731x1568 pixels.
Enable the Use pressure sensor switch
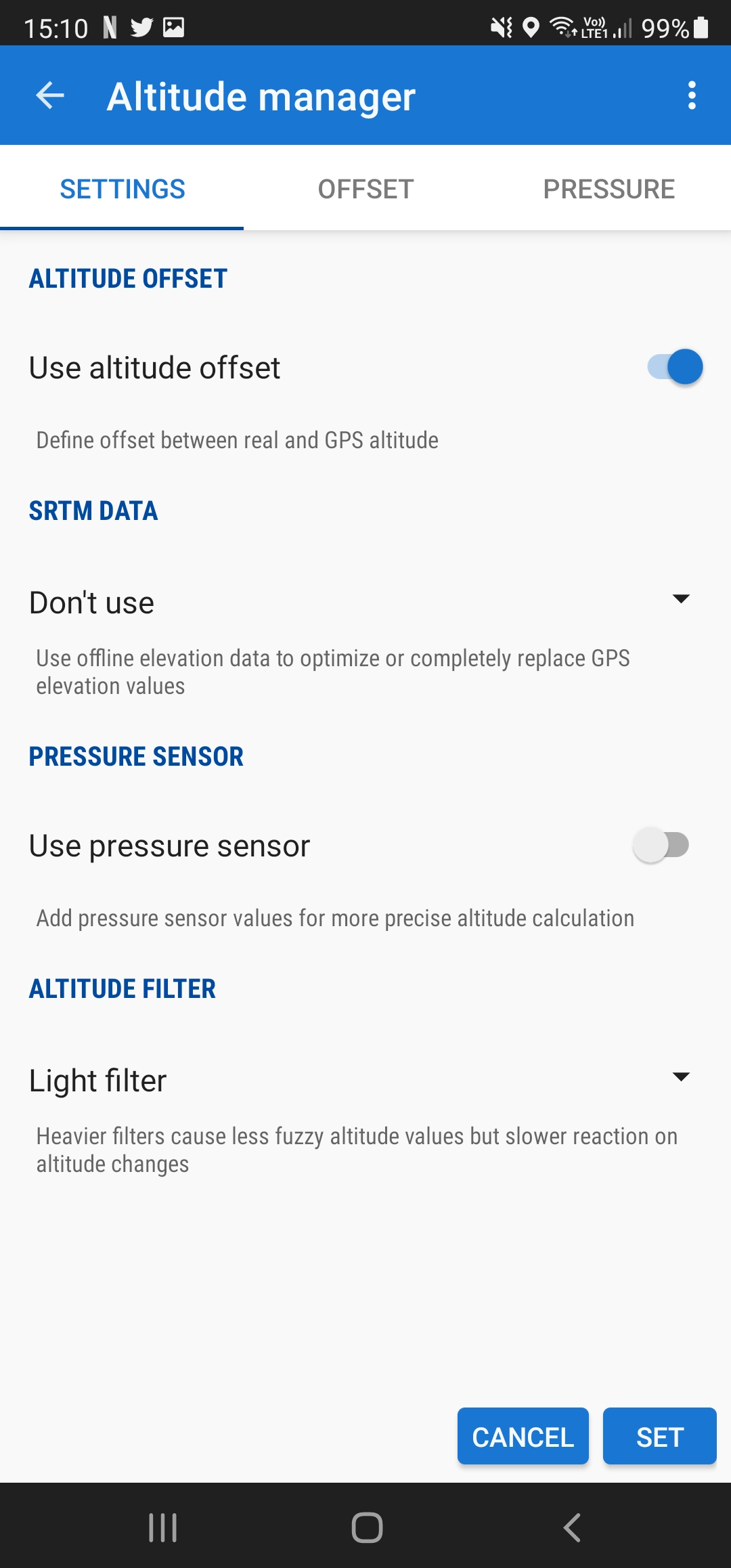tap(661, 845)
